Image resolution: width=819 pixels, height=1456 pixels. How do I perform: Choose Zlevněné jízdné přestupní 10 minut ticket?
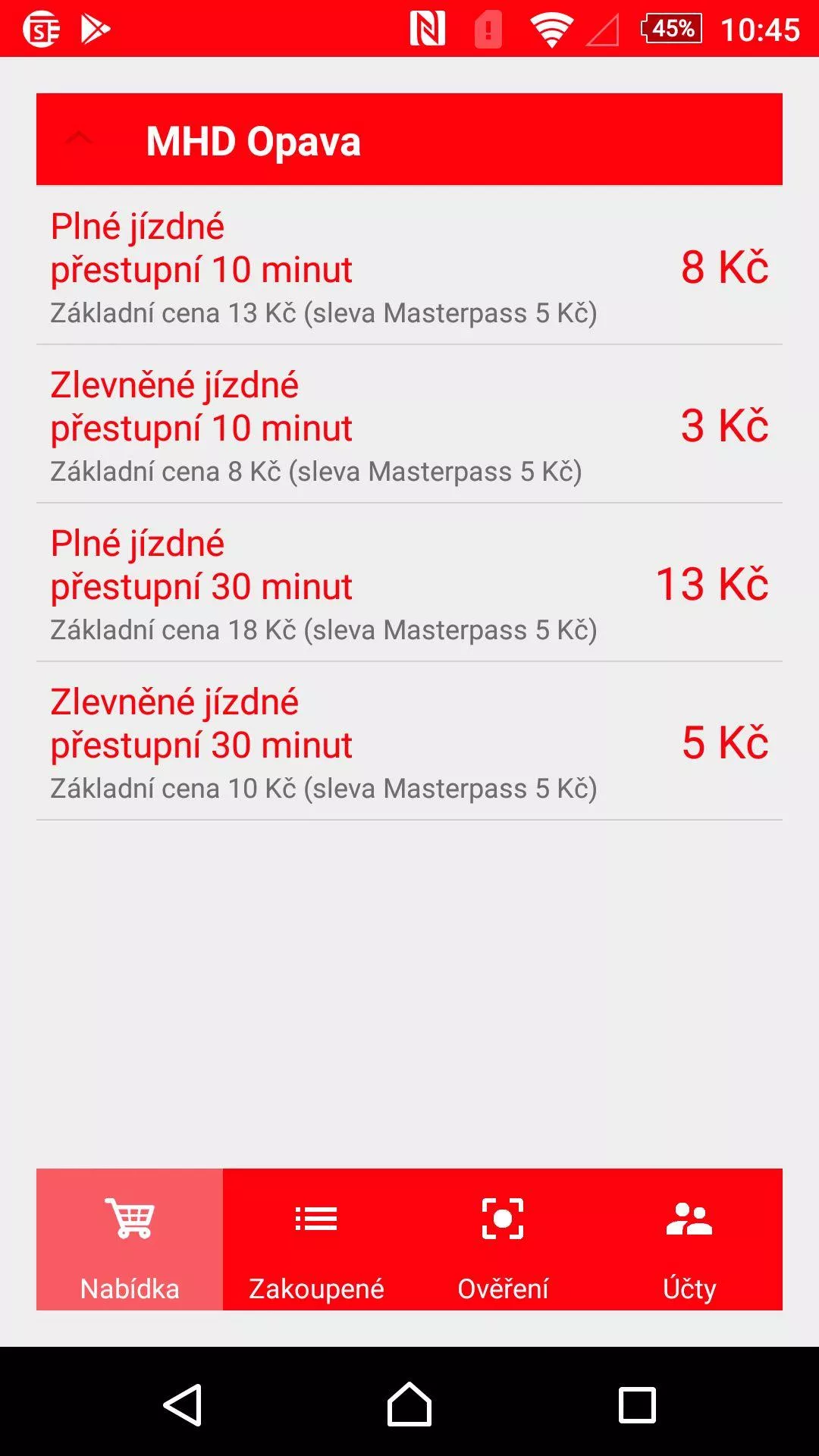(409, 424)
